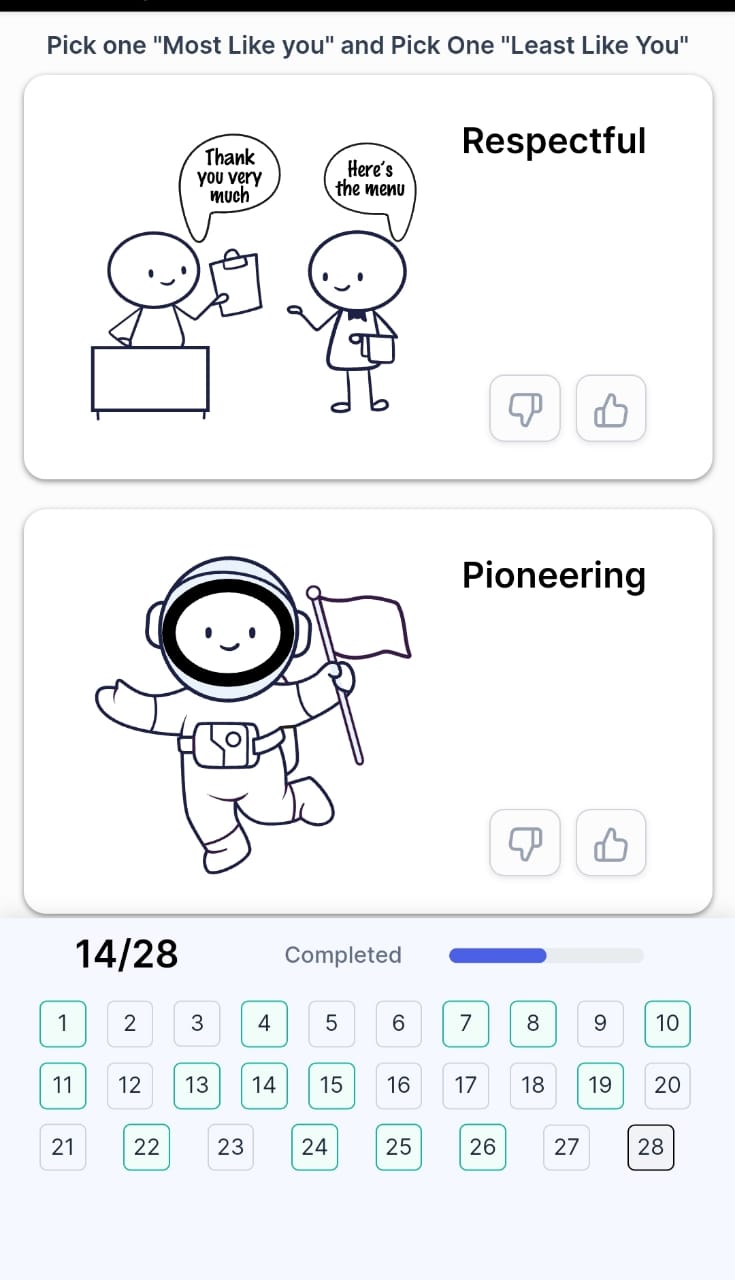Go to question 20

[667, 1085]
